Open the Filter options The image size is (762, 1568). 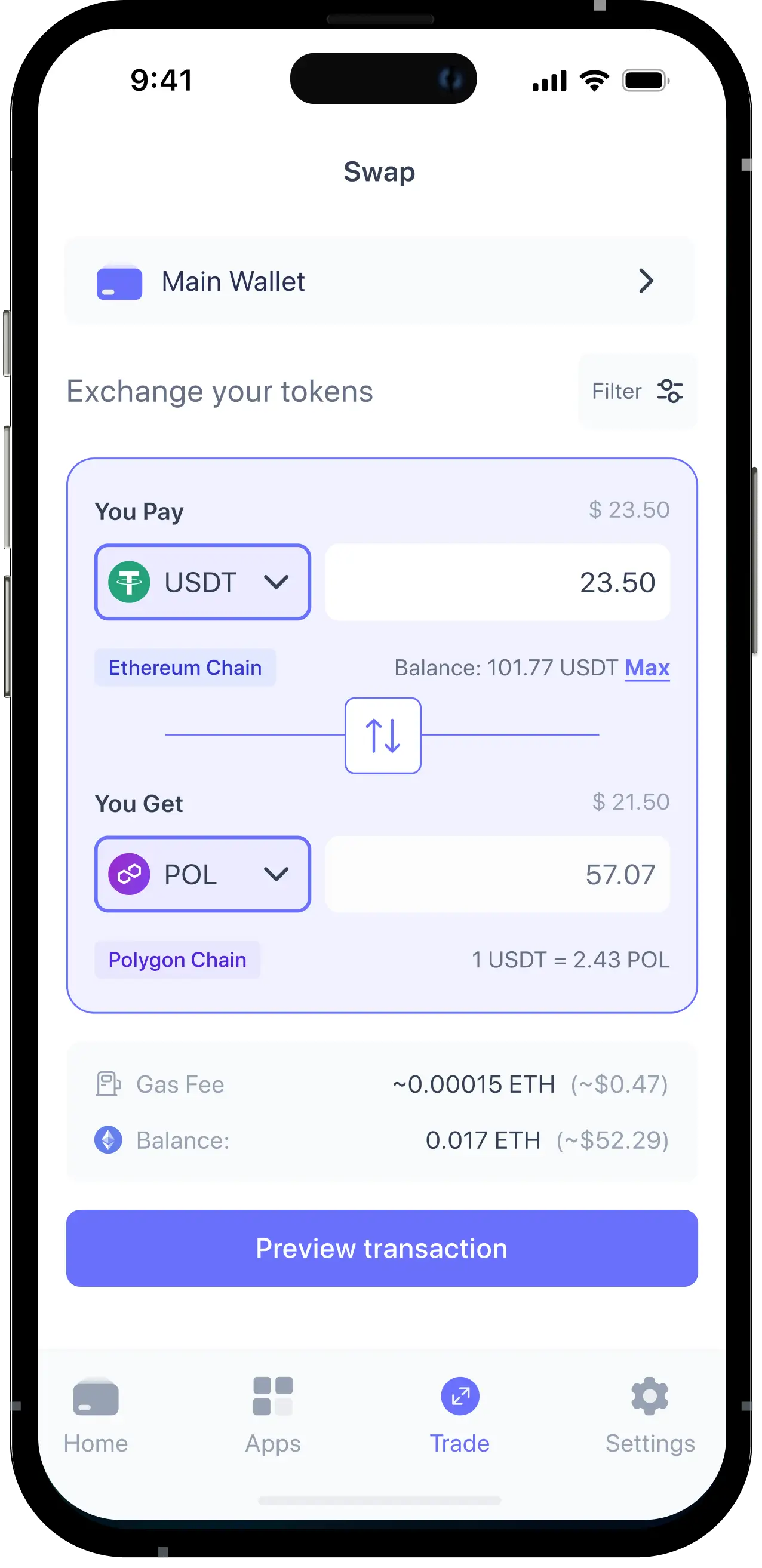637,391
